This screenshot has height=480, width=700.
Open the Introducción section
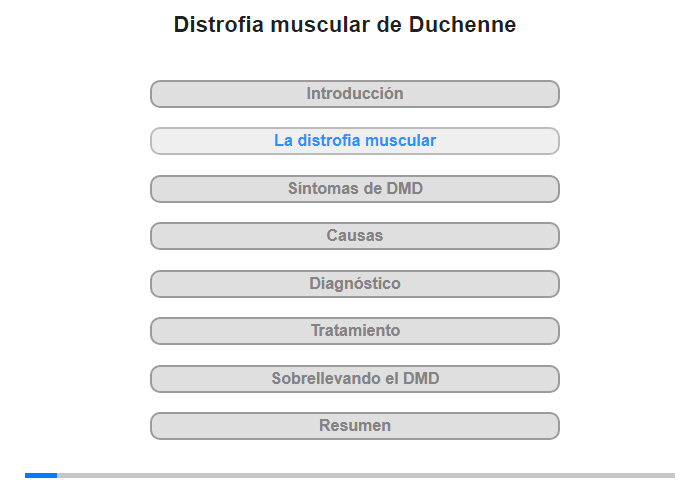(355, 94)
